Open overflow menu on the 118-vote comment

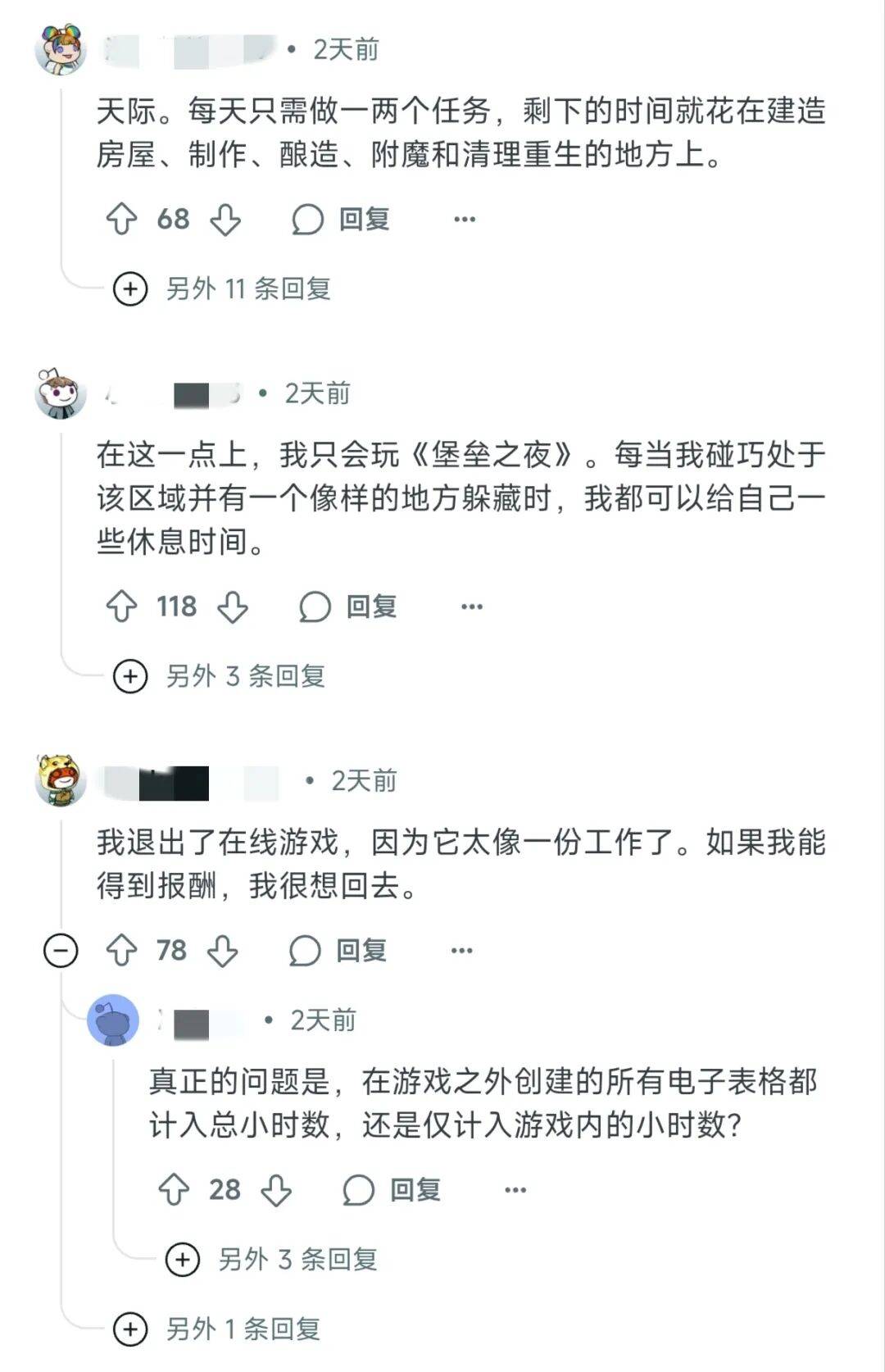472,606
